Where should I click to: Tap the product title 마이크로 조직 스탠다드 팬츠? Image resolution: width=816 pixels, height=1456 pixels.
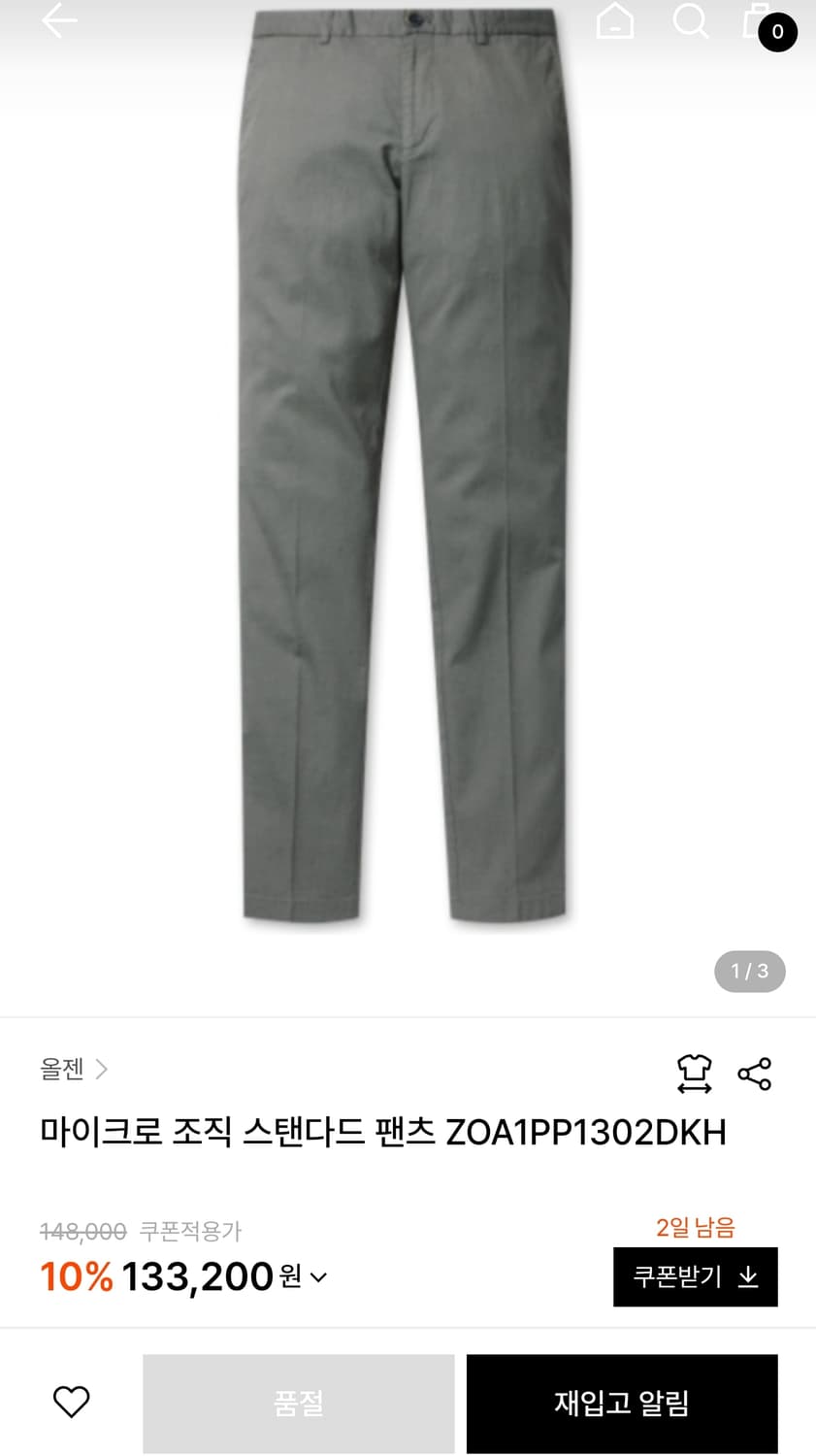(382, 1132)
